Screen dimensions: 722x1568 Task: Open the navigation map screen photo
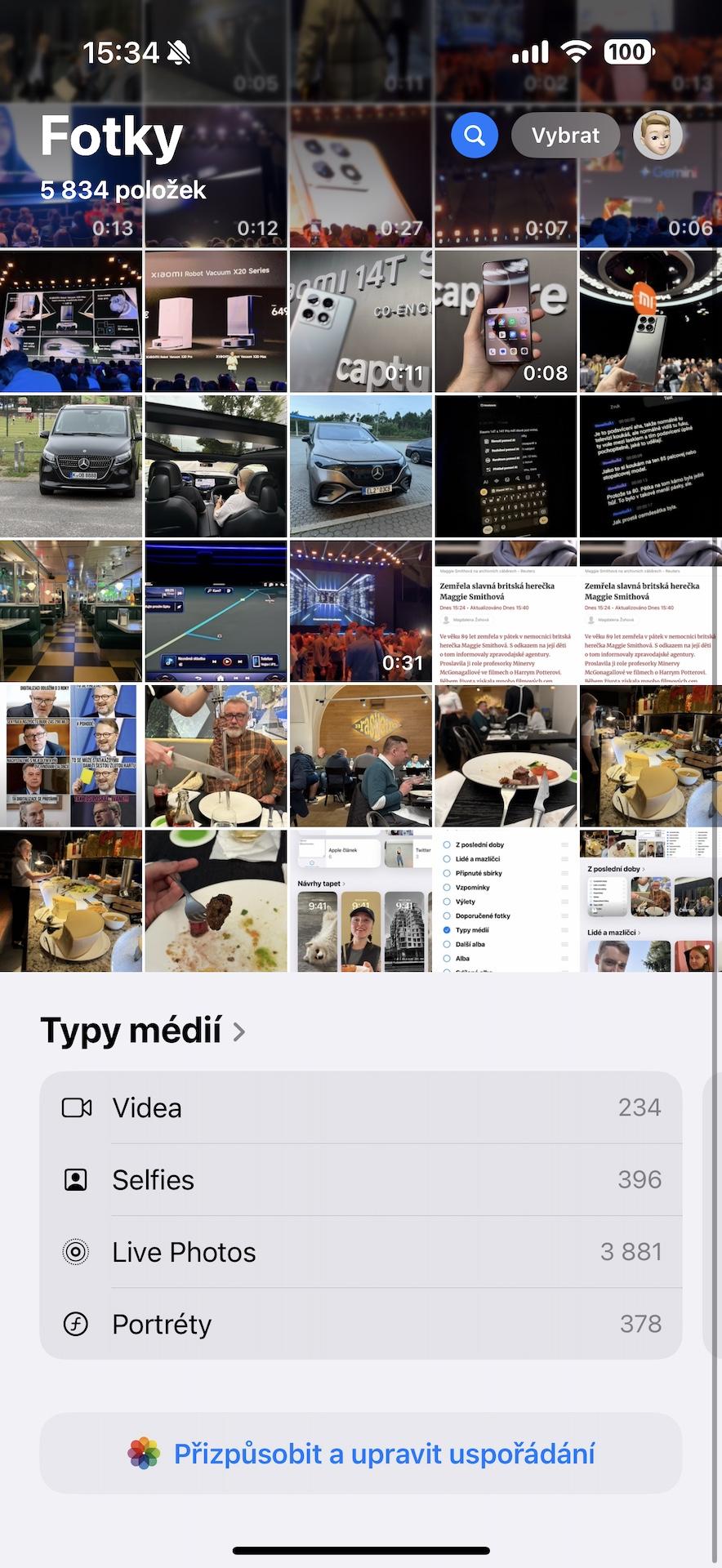pos(216,611)
